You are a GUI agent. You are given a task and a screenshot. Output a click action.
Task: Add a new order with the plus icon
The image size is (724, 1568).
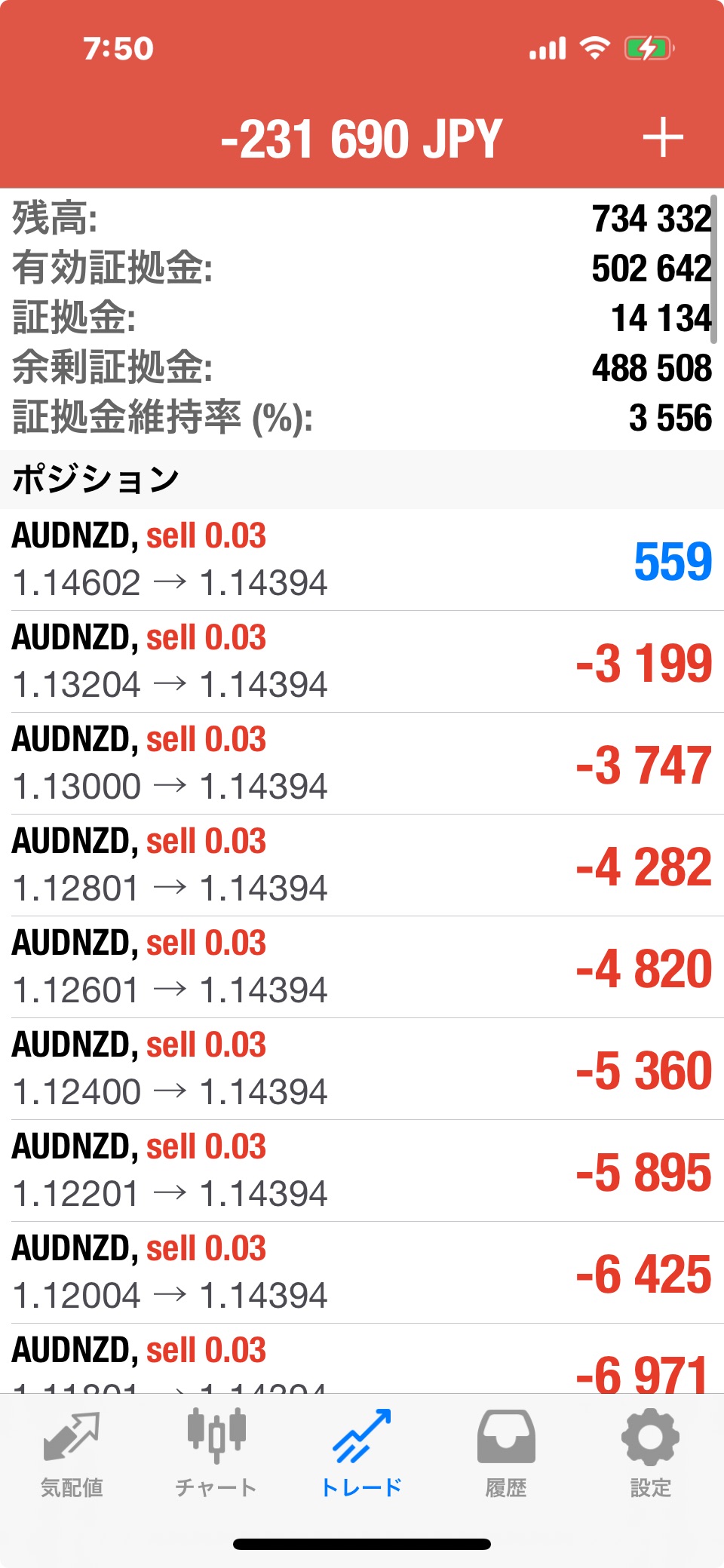pyautogui.click(x=663, y=138)
